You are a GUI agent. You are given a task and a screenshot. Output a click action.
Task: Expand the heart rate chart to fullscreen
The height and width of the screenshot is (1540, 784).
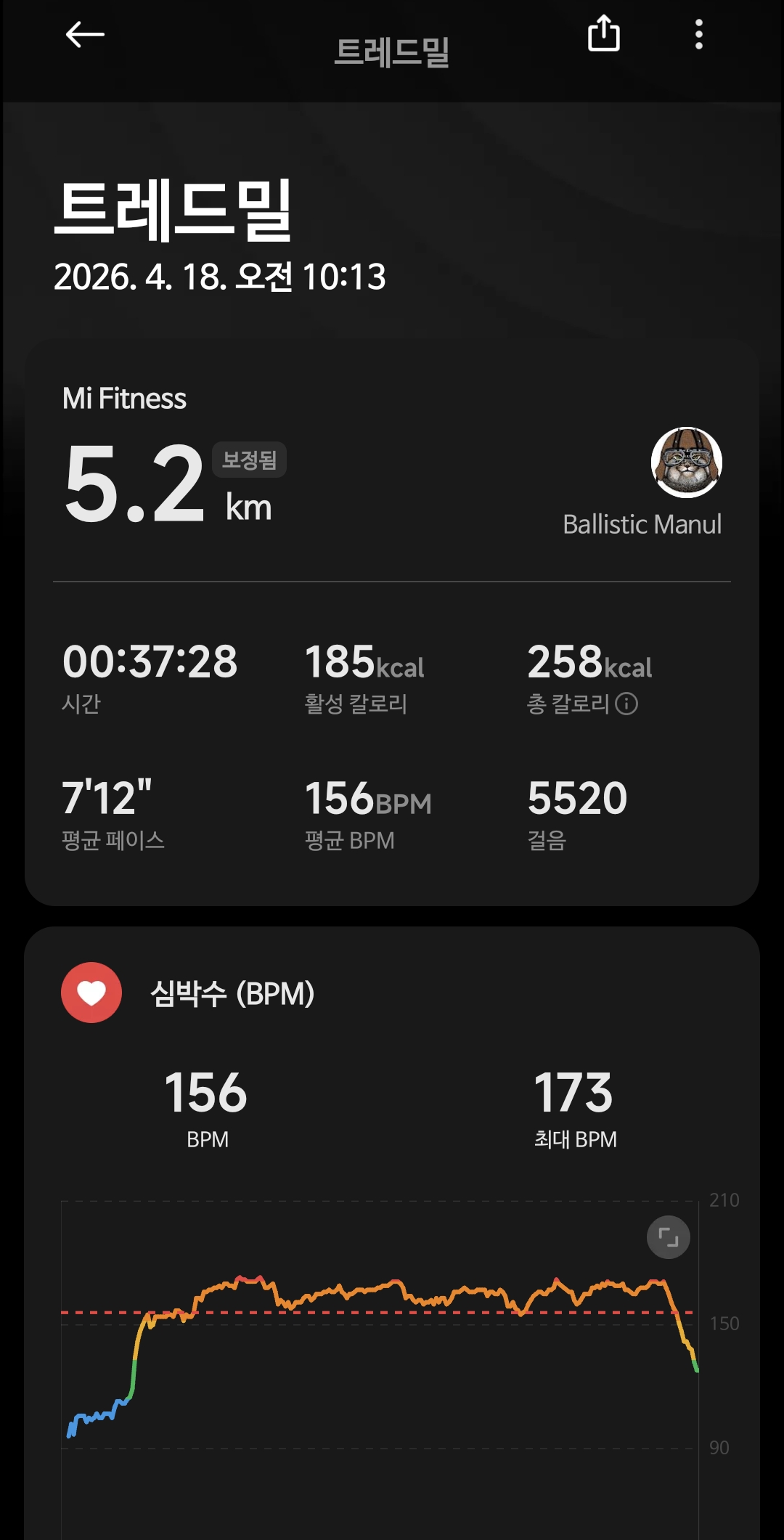tap(668, 1237)
